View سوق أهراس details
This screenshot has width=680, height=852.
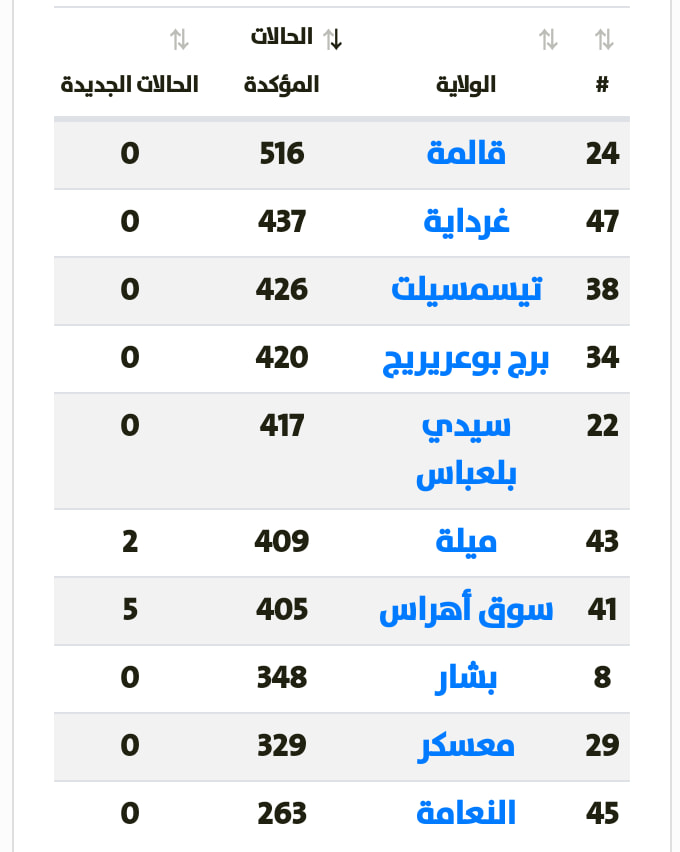tap(466, 610)
